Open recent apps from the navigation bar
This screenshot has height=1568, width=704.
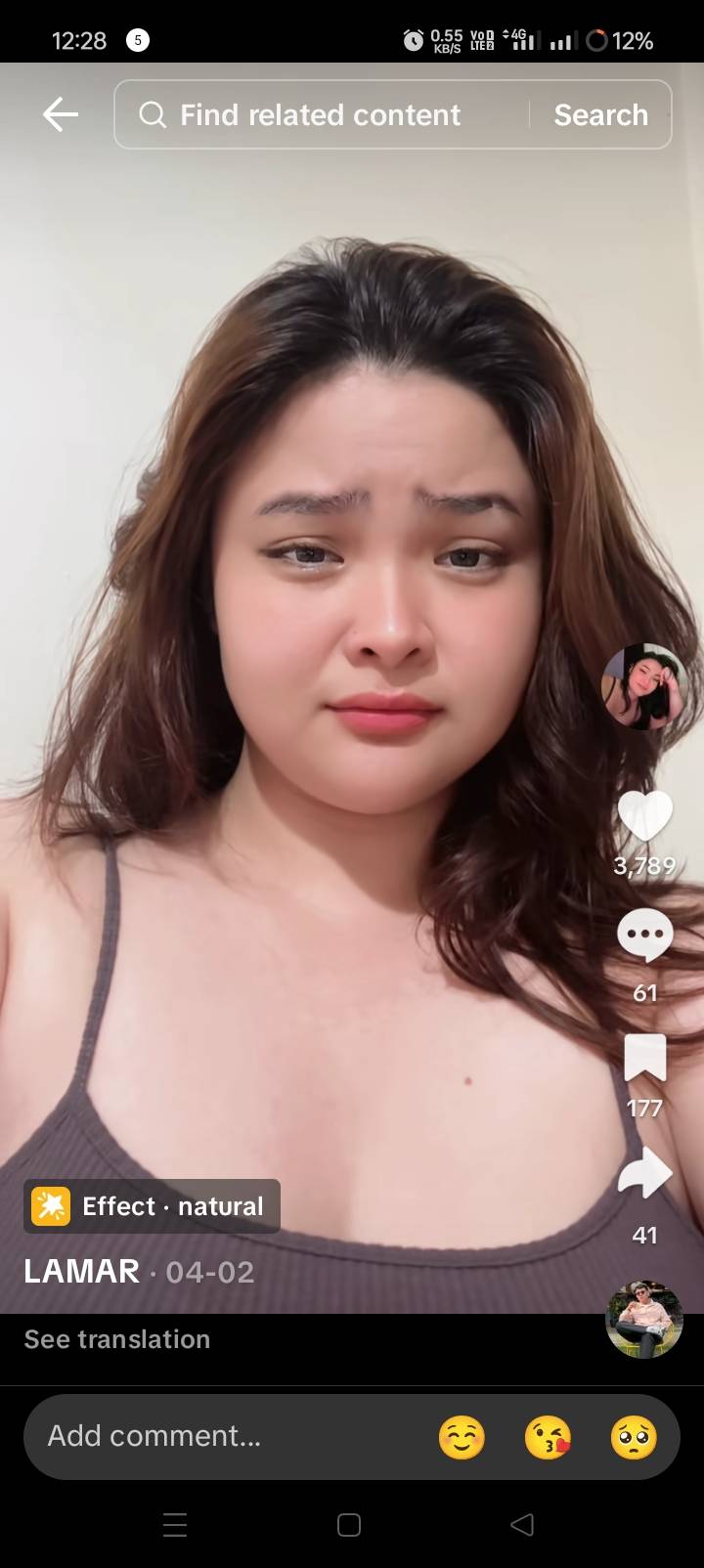pyautogui.click(x=175, y=1525)
